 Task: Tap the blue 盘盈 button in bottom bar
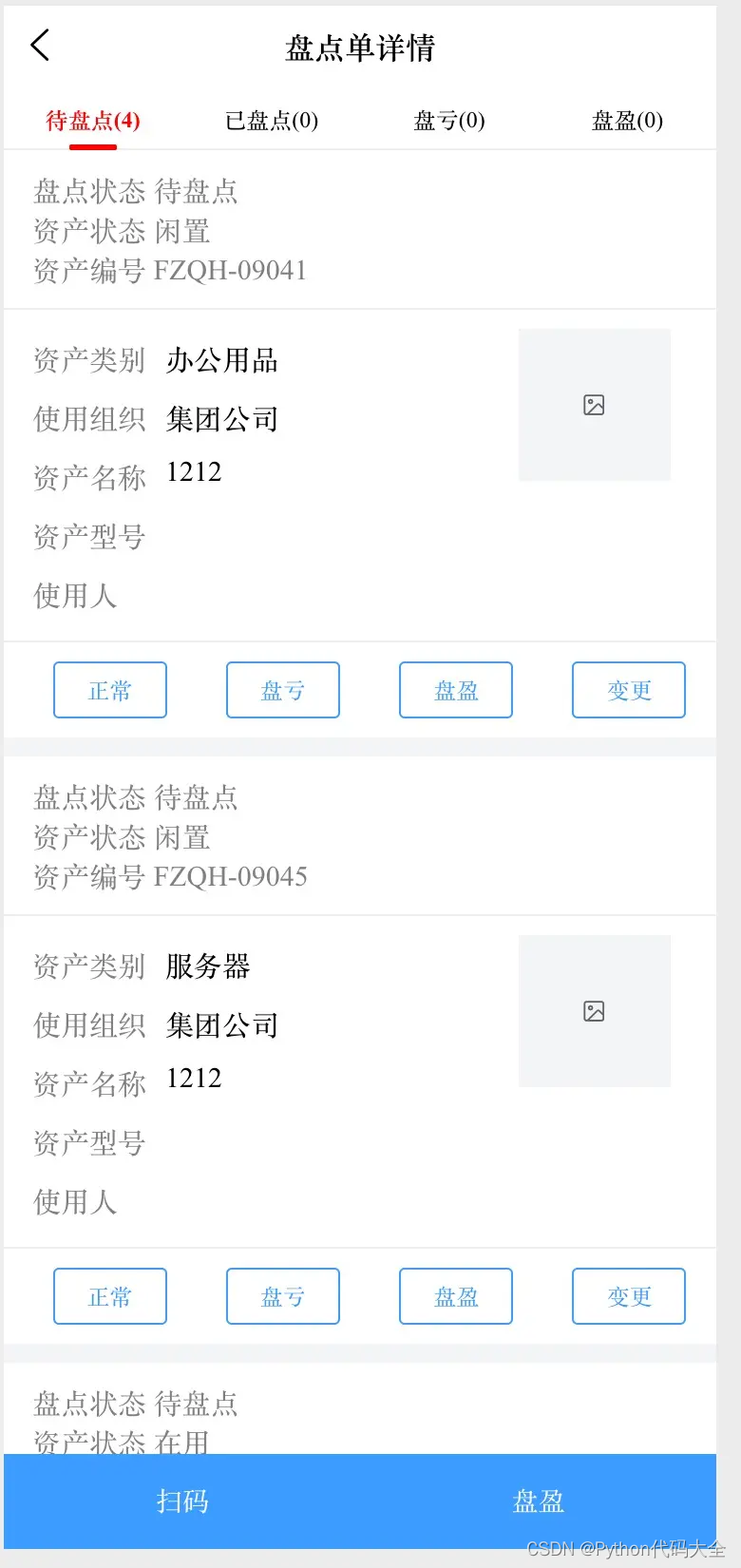(x=539, y=1501)
